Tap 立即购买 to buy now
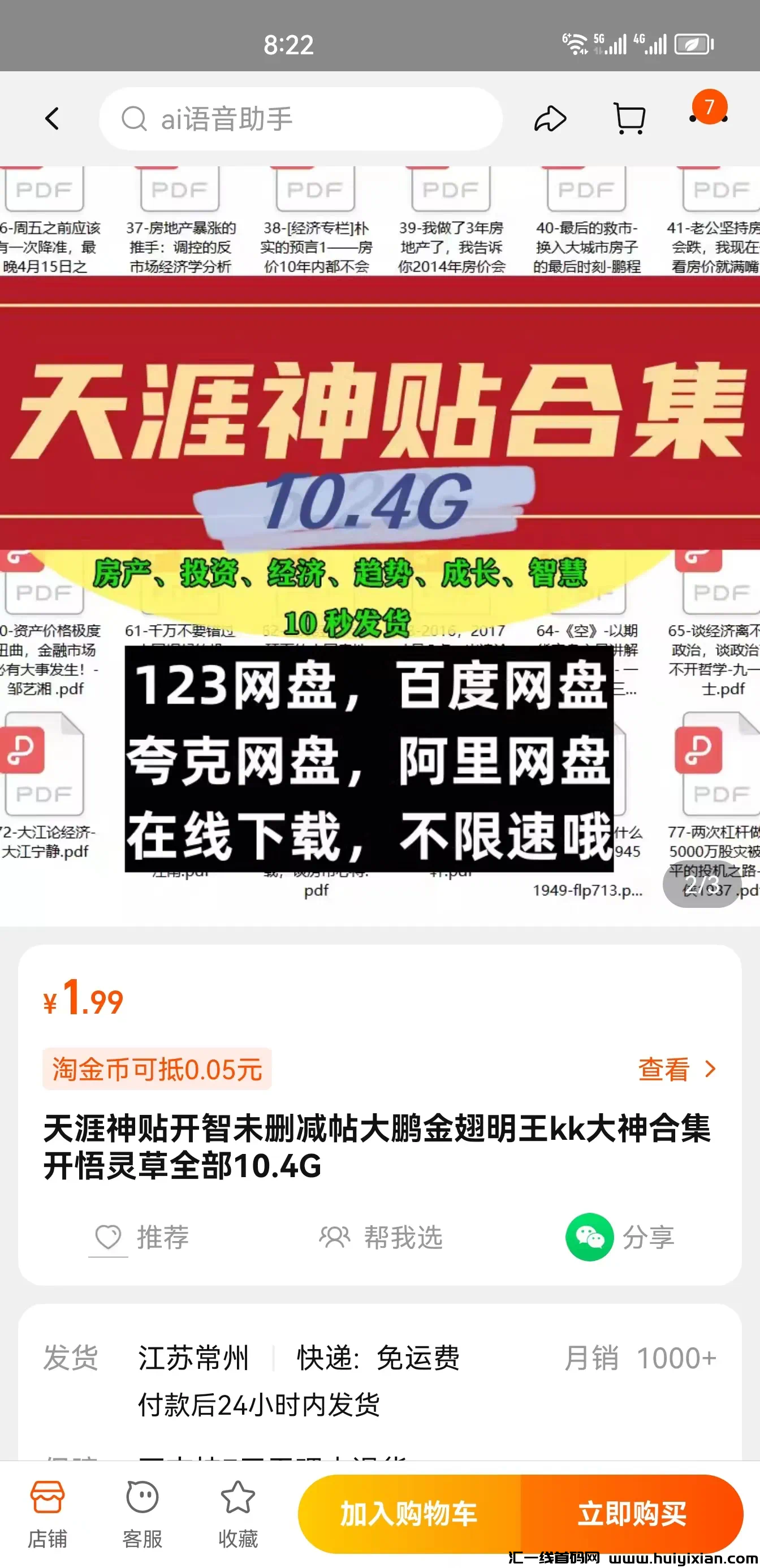This screenshot has width=760, height=1568. (x=632, y=1514)
